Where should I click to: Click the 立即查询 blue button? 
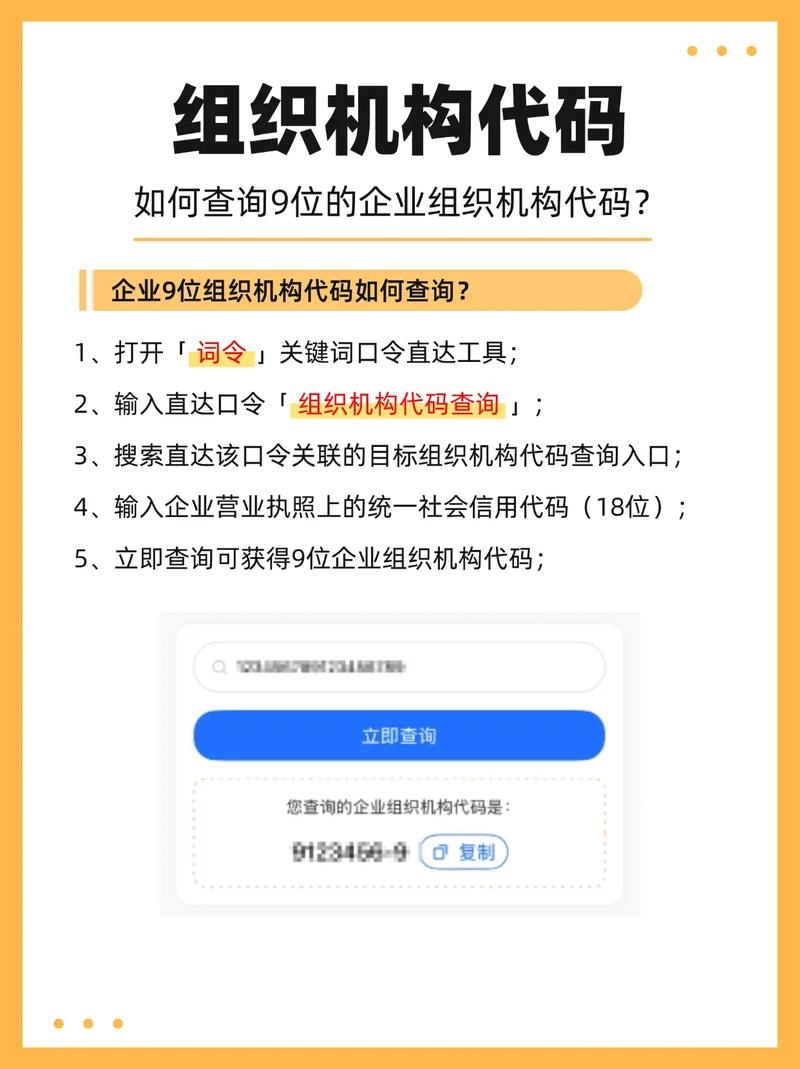point(398,733)
